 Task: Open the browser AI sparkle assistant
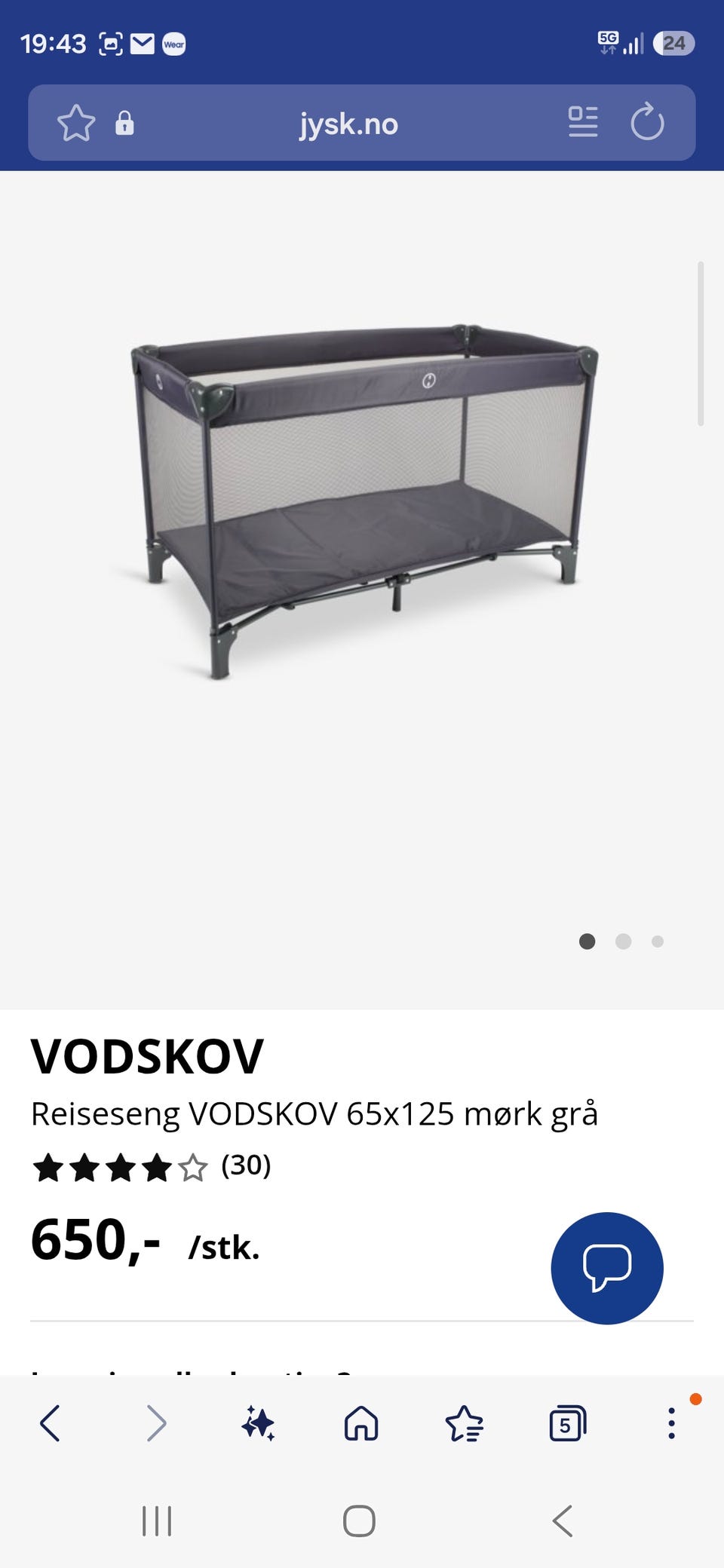pyautogui.click(x=258, y=1423)
